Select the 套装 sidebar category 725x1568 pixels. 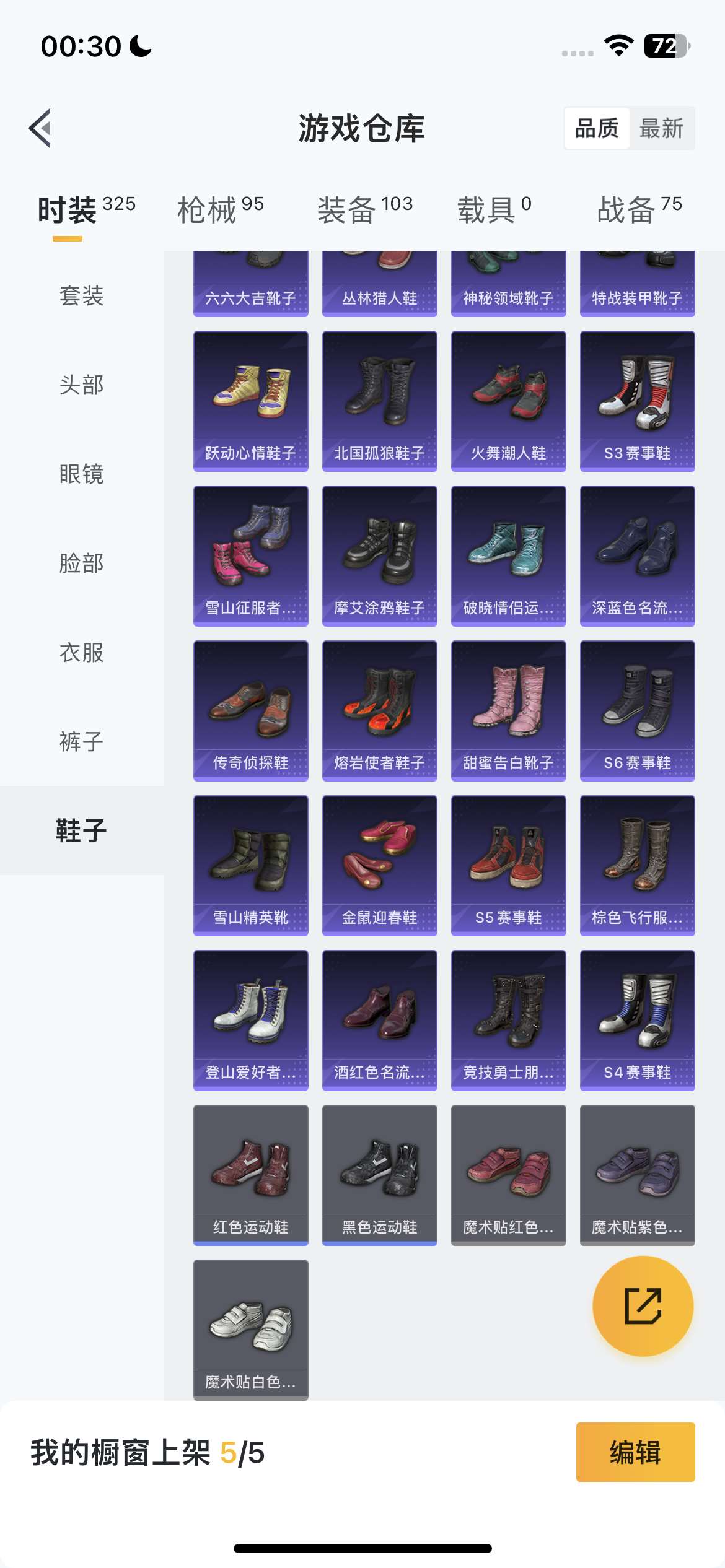click(81, 297)
